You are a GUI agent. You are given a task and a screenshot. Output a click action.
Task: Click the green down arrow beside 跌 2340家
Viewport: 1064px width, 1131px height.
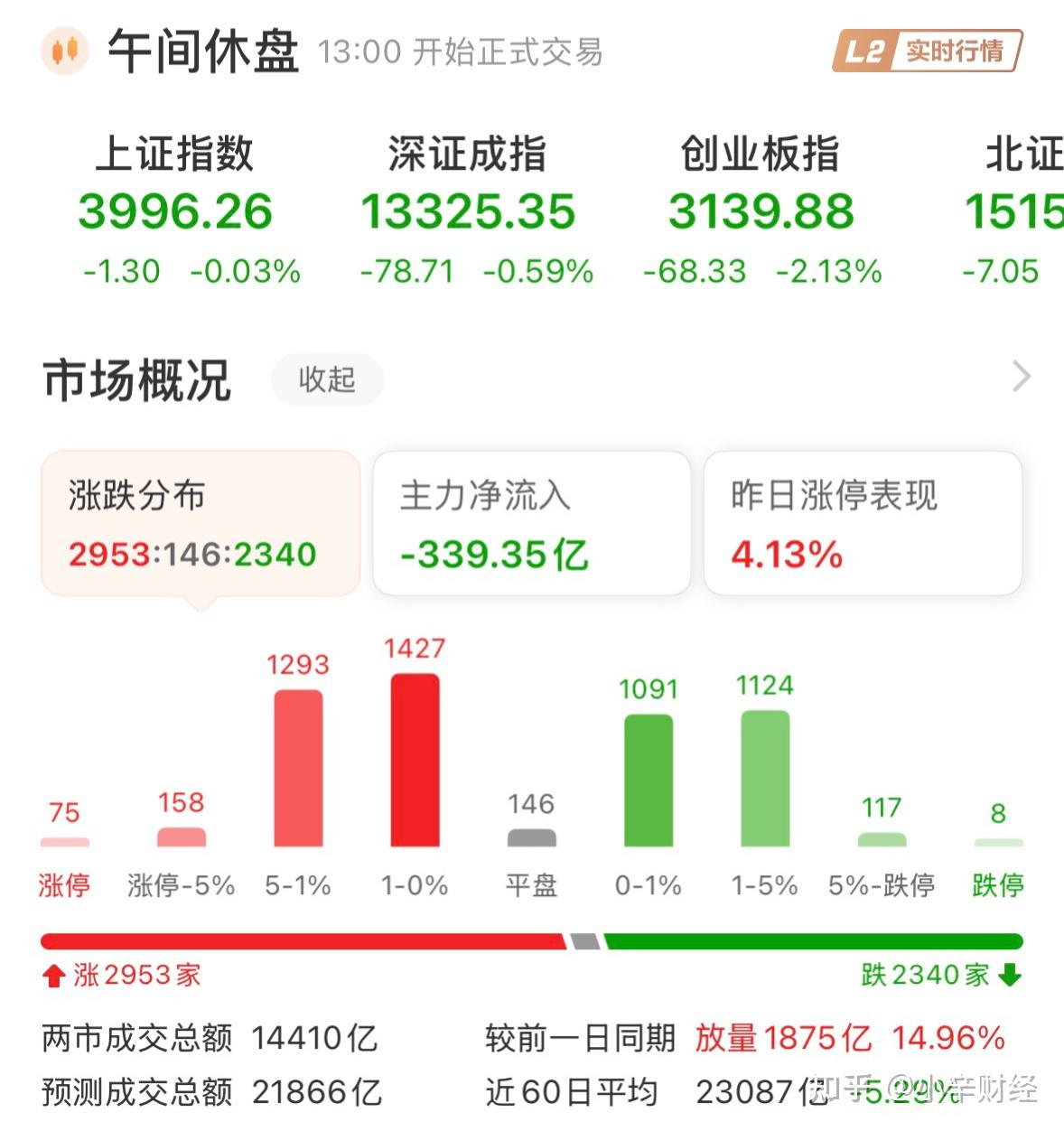pos(1009,975)
